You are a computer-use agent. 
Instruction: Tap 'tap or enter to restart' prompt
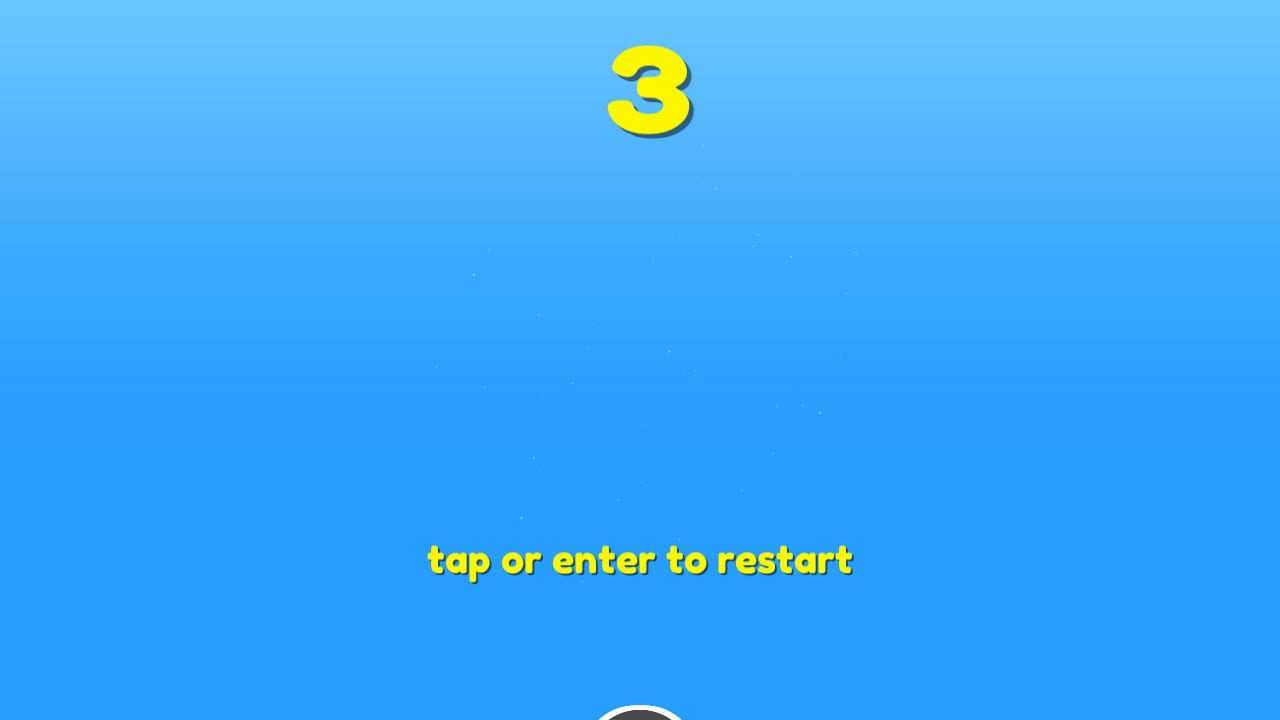click(640, 560)
